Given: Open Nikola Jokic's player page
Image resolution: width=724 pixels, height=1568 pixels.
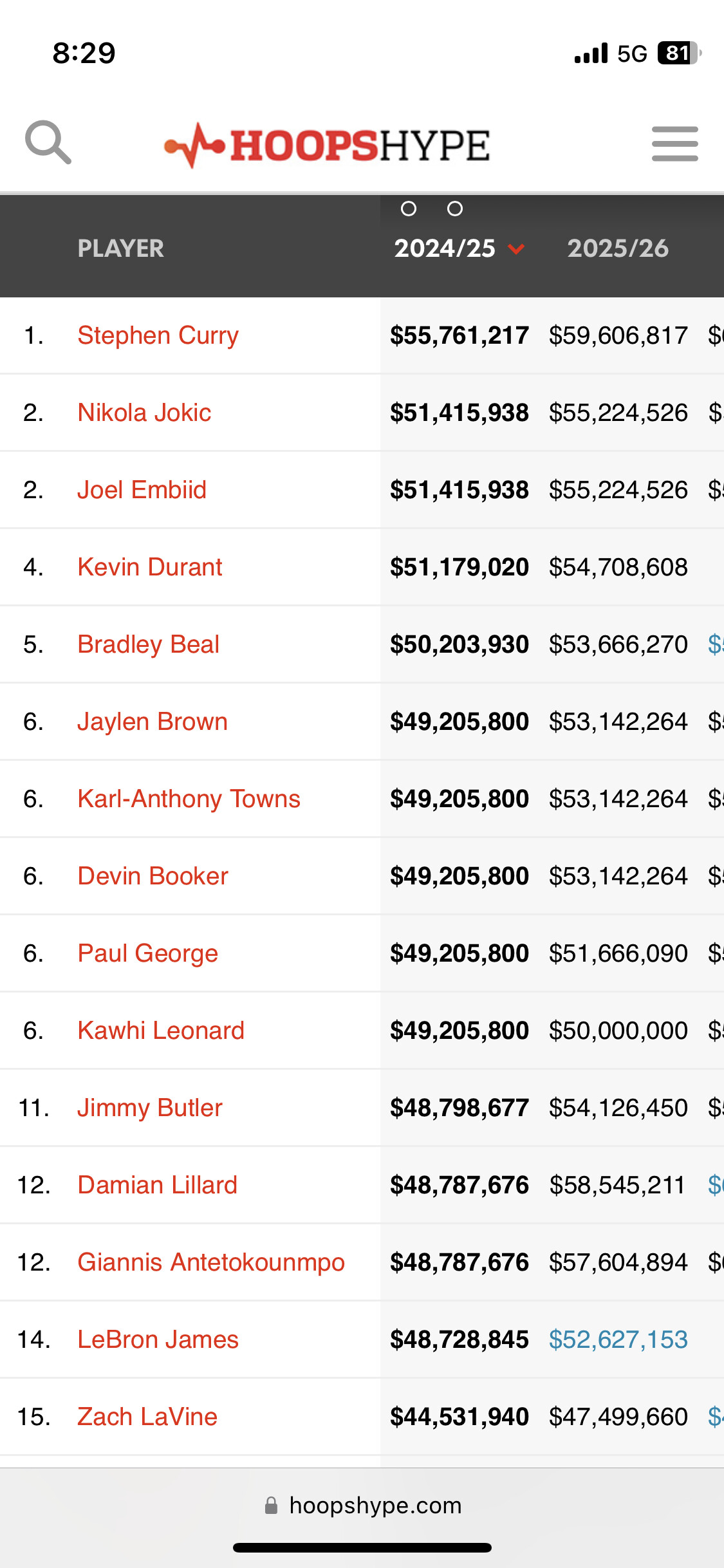Looking at the screenshot, I should pyautogui.click(x=144, y=413).
